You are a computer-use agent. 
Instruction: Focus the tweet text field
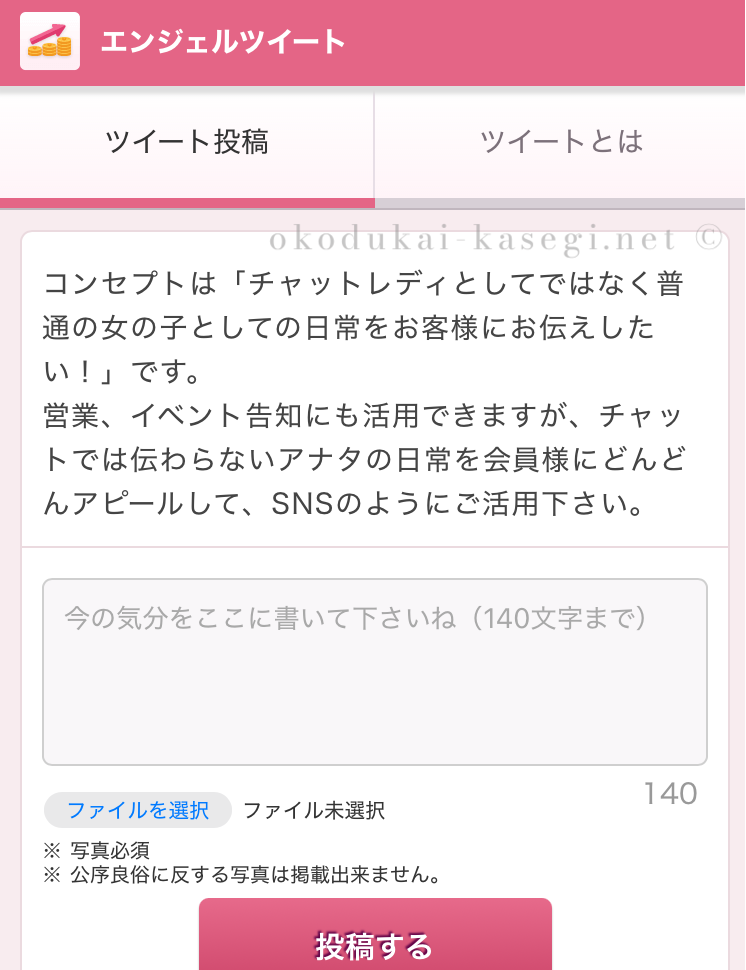[374, 670]
